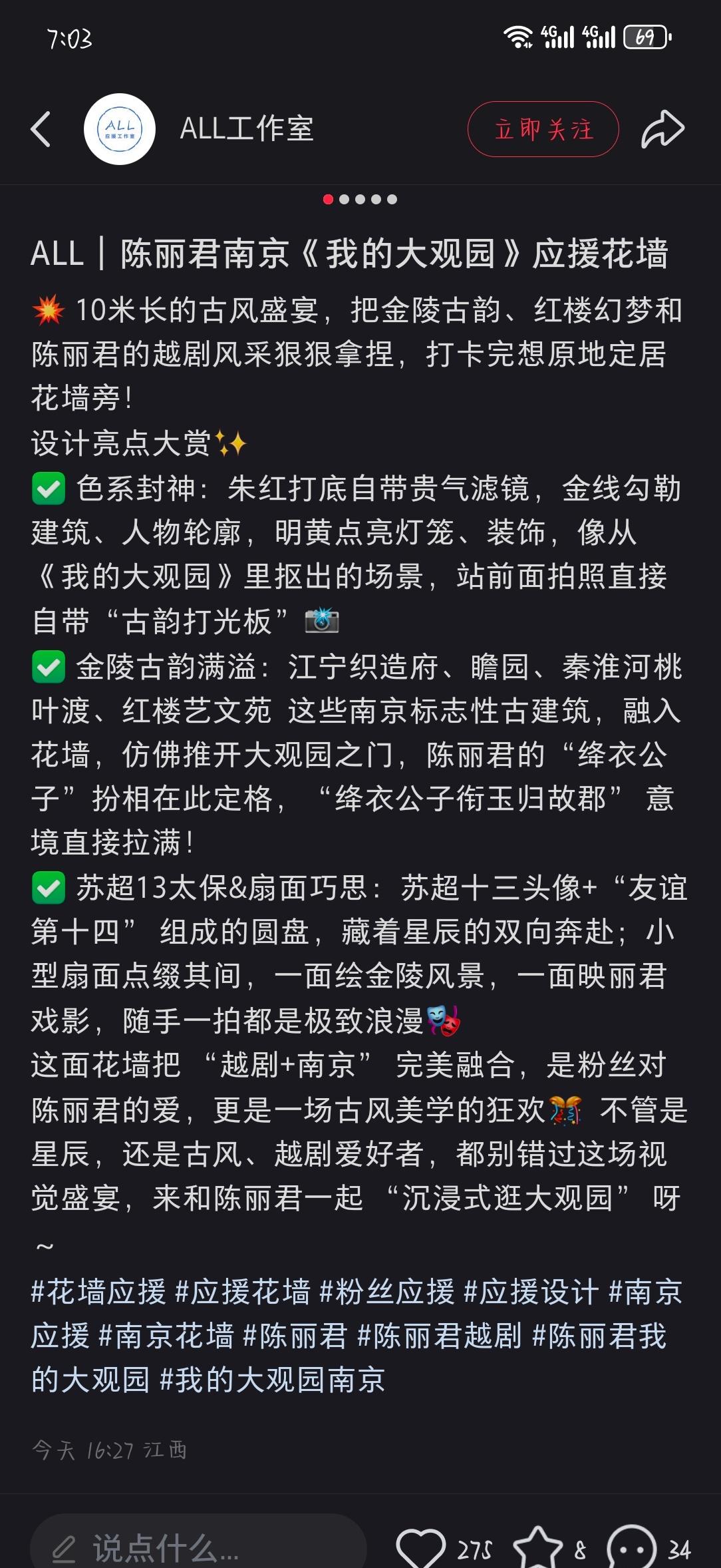Open the ALL工作室 profile avatar
Image resolution: width=721 pixels, height=1568 pixels.
coord(120,129)
